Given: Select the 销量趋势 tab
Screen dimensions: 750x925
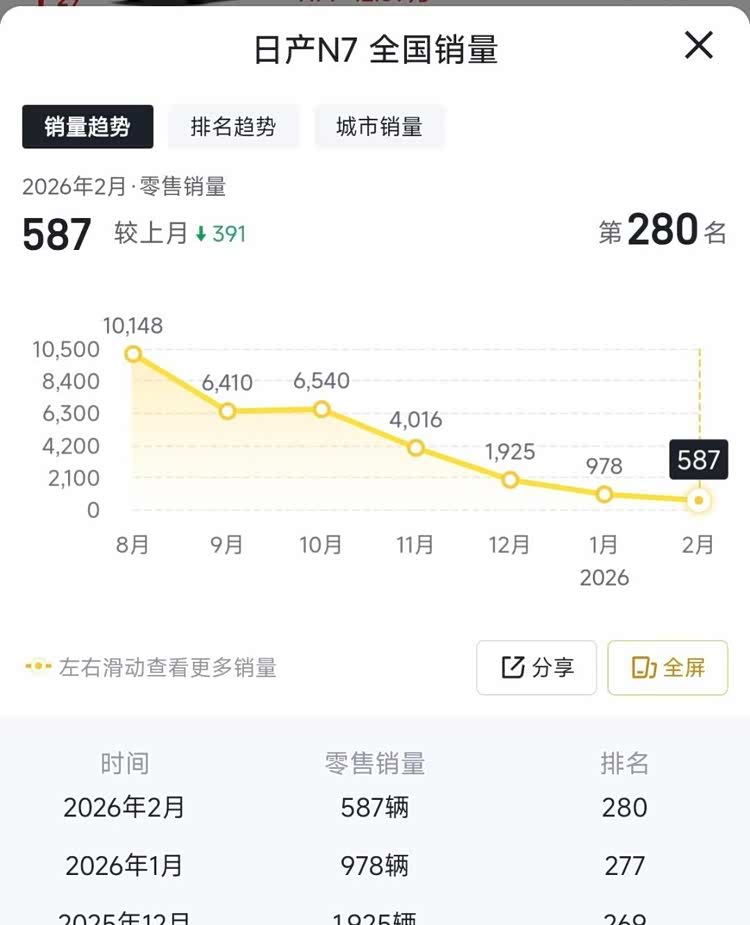Looking at the screenshot, I should pos(88,127).
